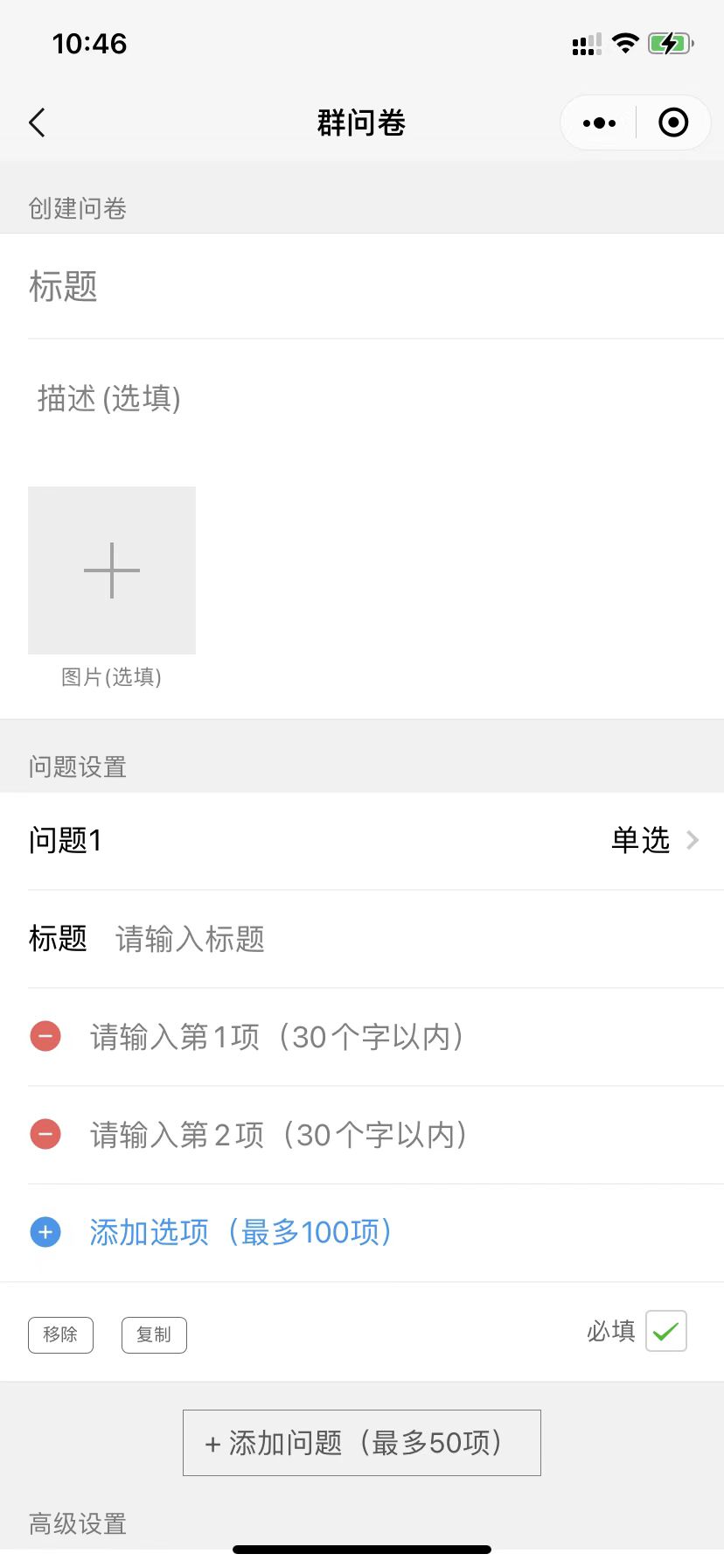Tap + 添加问题 to add a question
Viewport: 724px width, 1568px height.
pos(362,1442)
